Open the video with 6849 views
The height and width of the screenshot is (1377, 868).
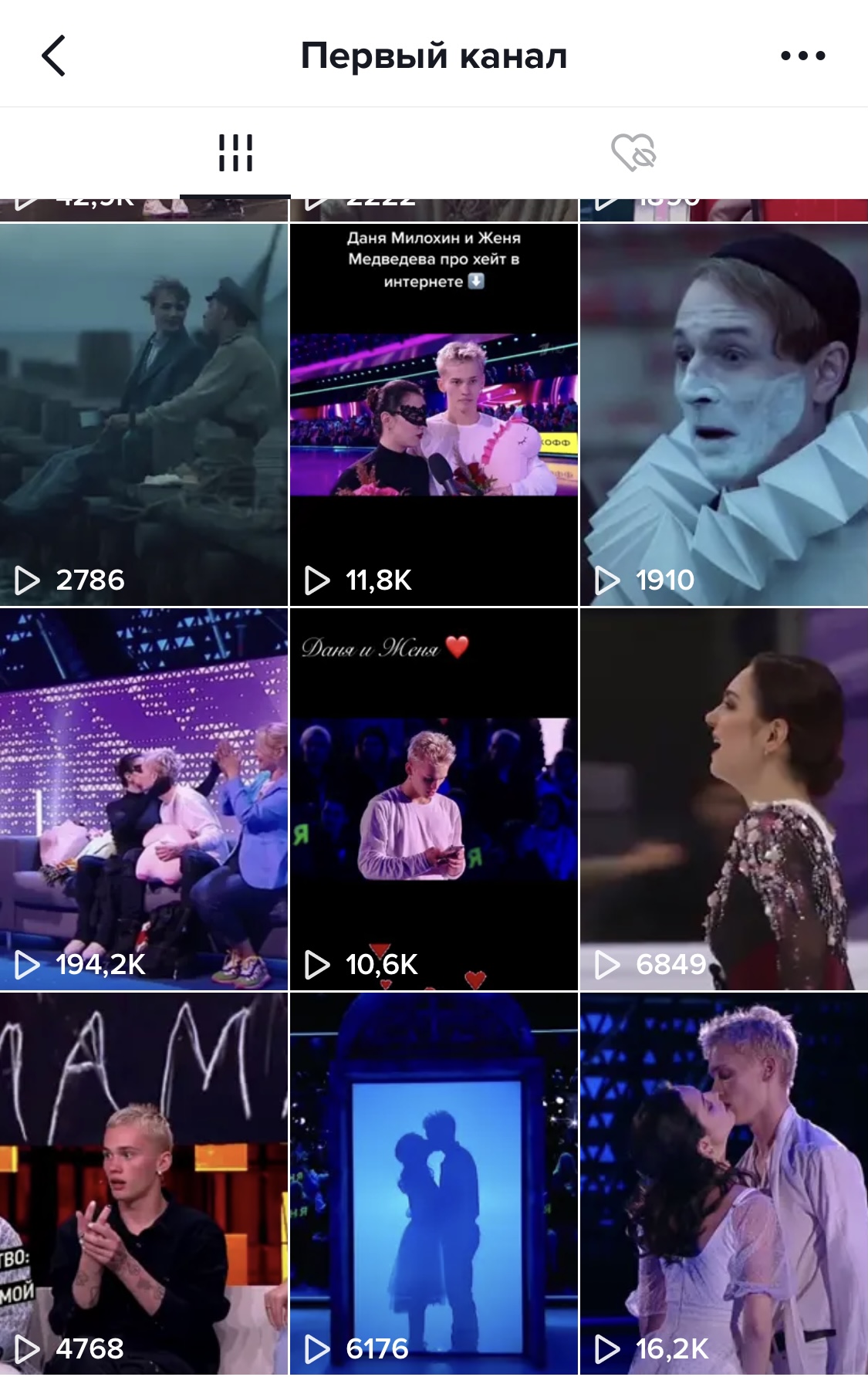pyautogui.click(x=724, y=799)
